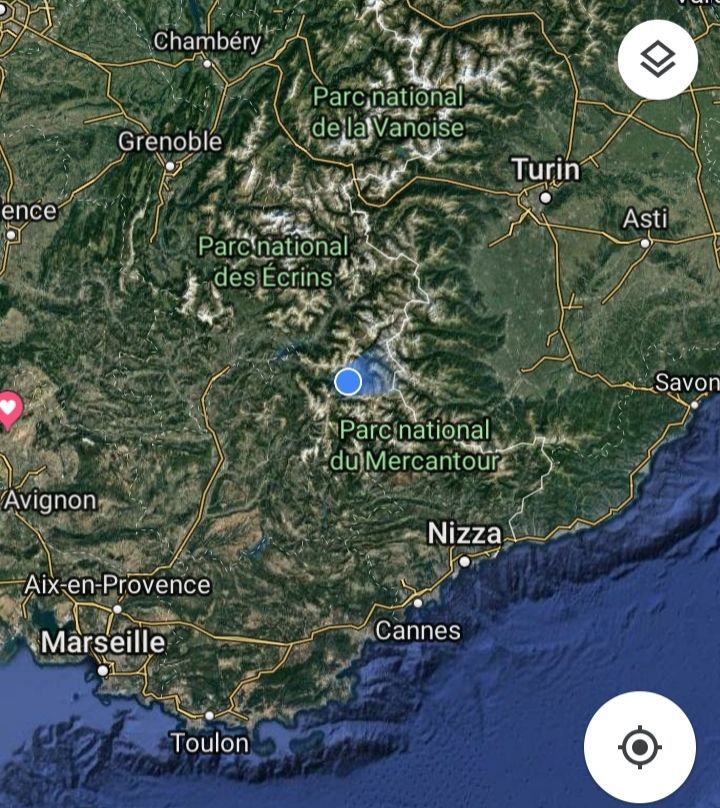Tap the saved place heart marker
720x808 pixels.
coord(8,409)
